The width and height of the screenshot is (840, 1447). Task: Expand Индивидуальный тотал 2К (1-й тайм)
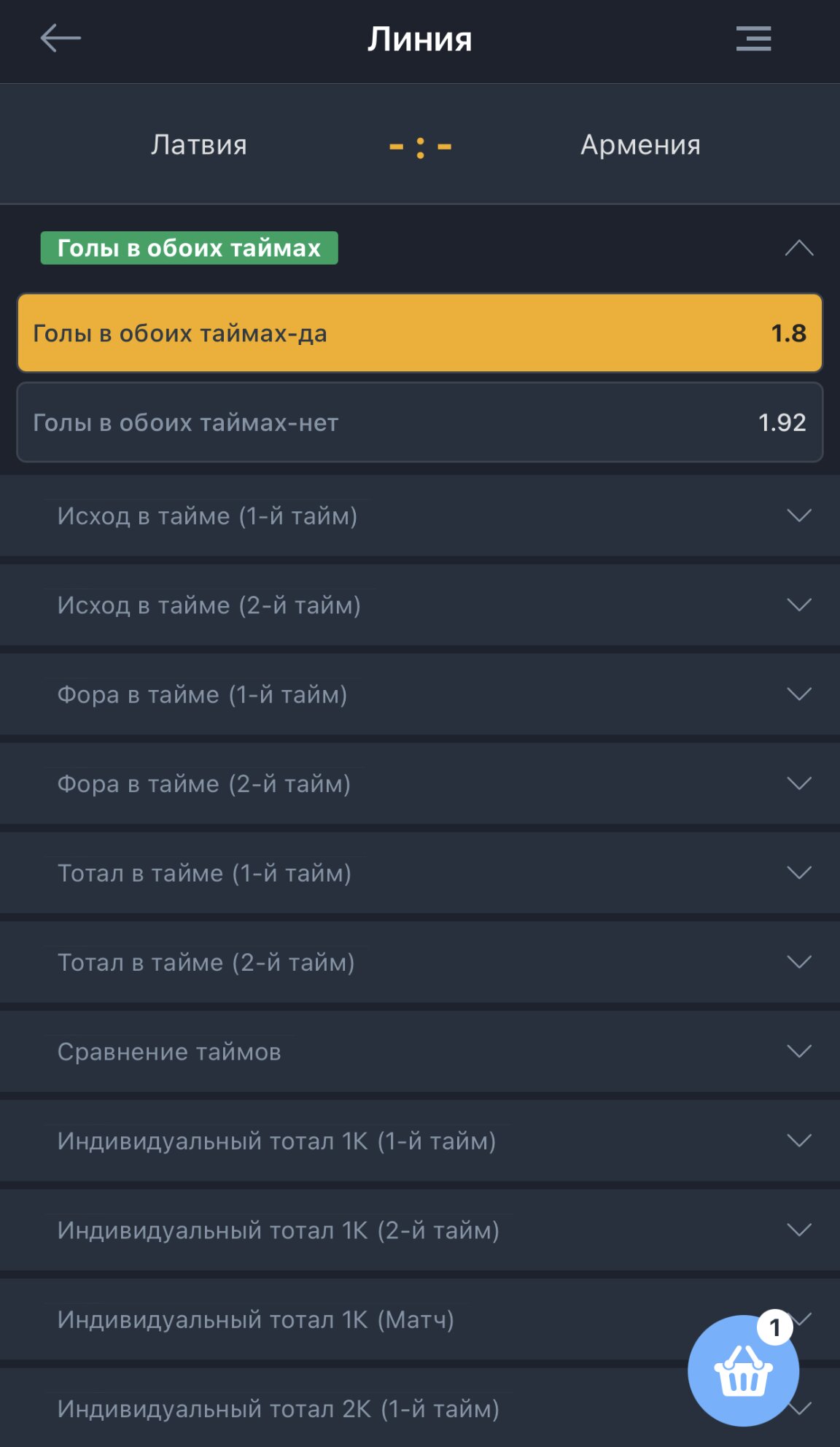[365, 1409]
